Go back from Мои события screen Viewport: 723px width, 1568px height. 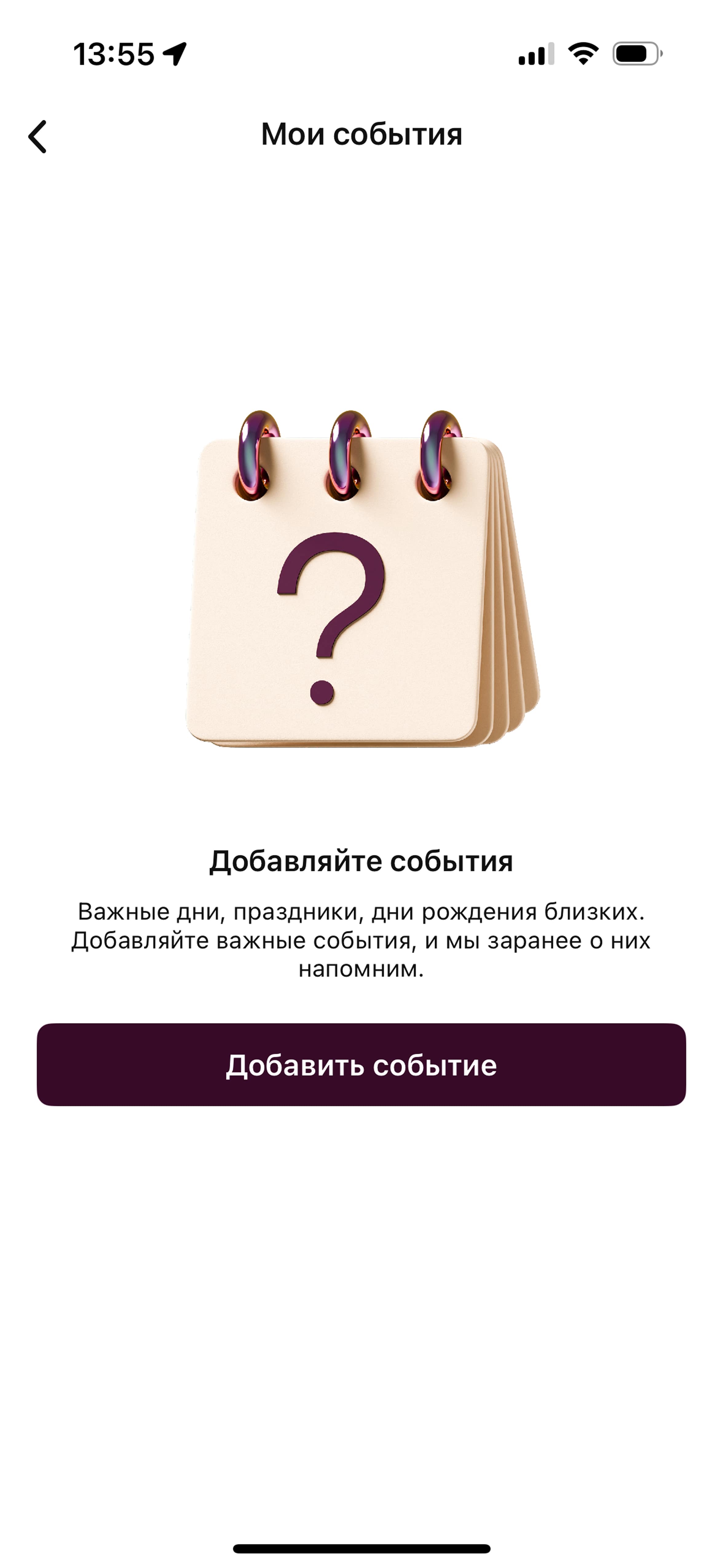(x=38, y=136)
